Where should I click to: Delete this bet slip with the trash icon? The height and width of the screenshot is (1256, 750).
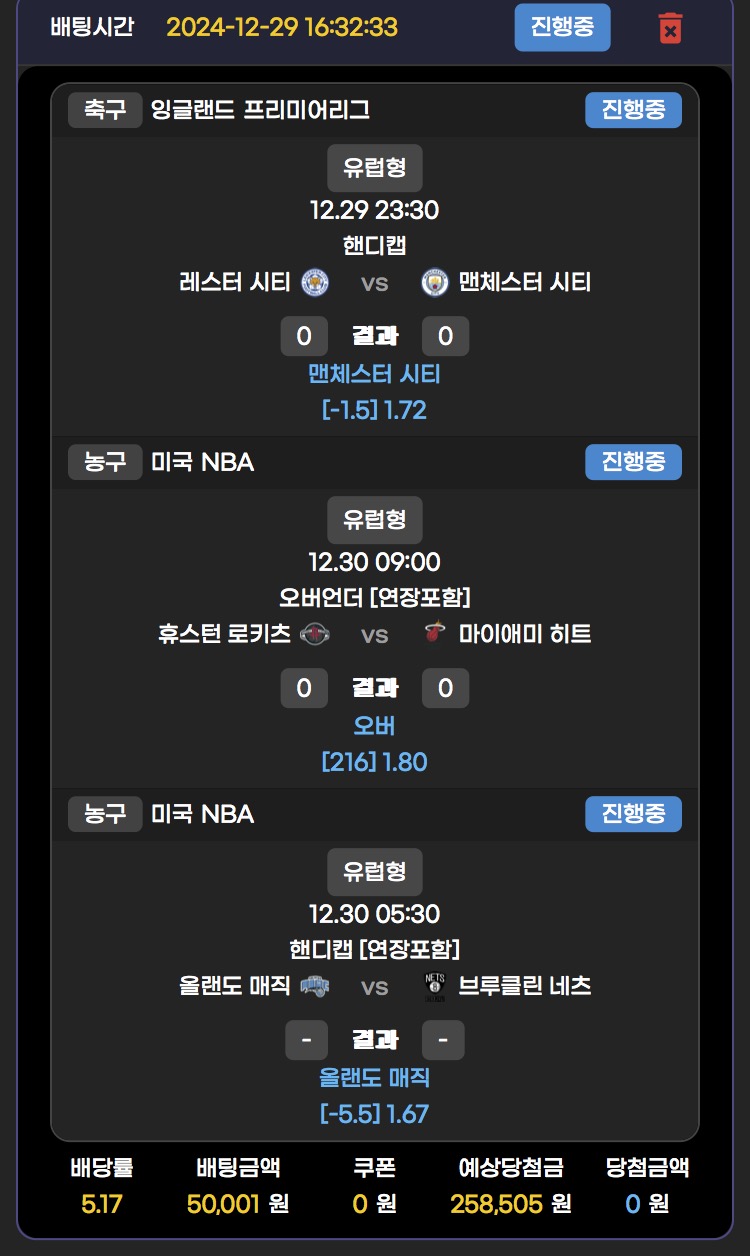click(x=670, y=28)
